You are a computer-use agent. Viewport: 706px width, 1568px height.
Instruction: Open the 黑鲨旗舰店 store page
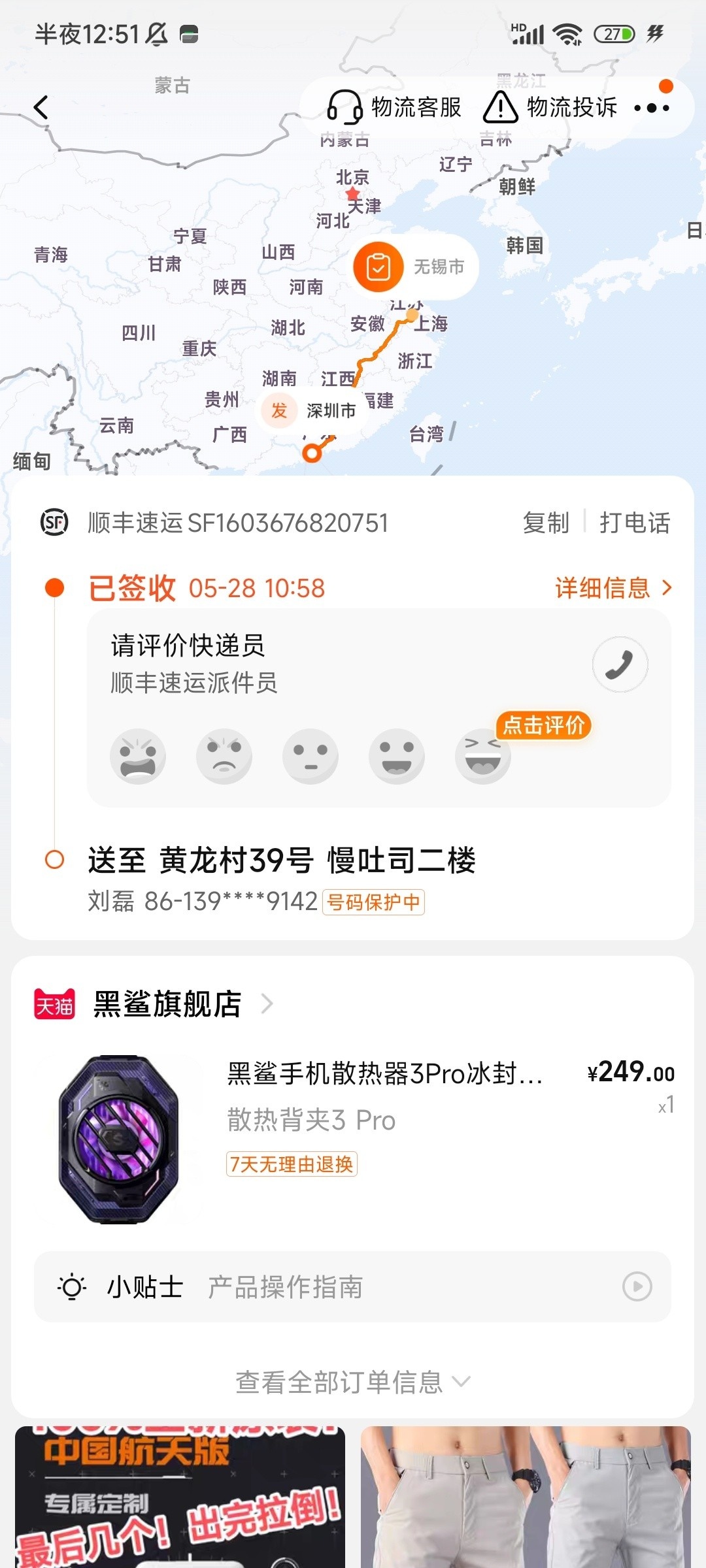[x=167, y=1004]
